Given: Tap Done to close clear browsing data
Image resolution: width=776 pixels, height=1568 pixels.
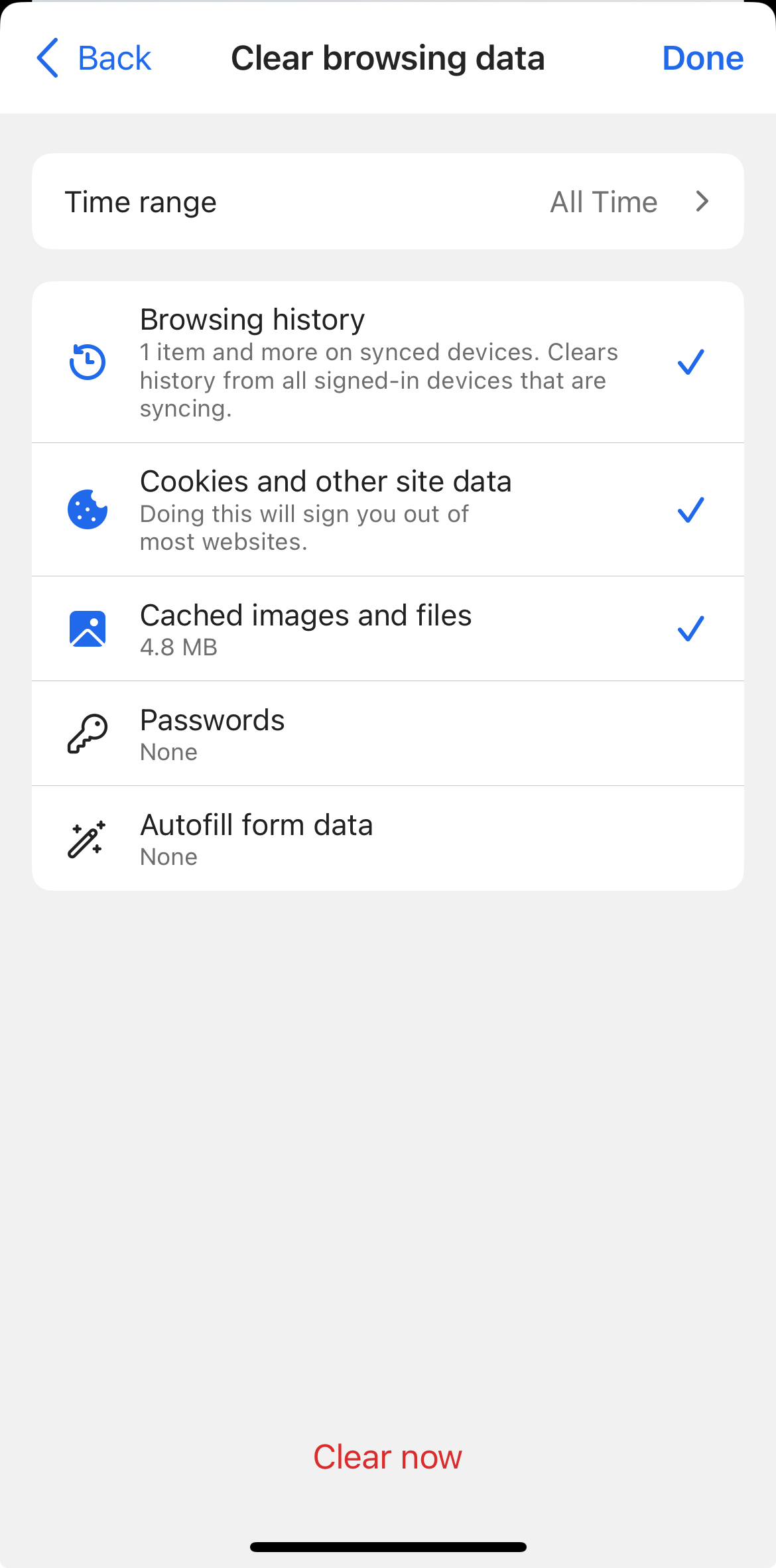Looking at the screenshot, I should pyautogui.click(x=702, y=58).
